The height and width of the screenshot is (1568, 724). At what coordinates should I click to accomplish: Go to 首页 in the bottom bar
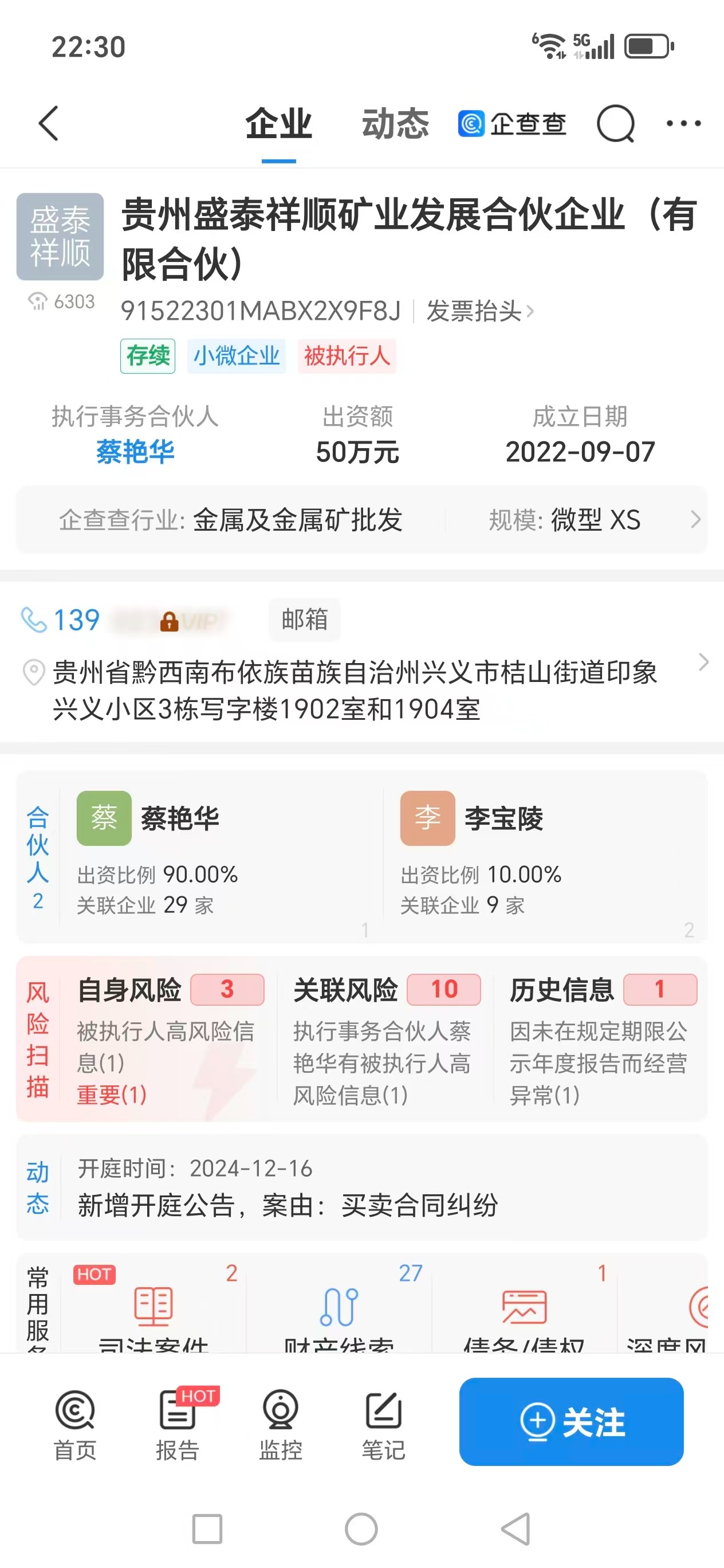click(75, 1425)
